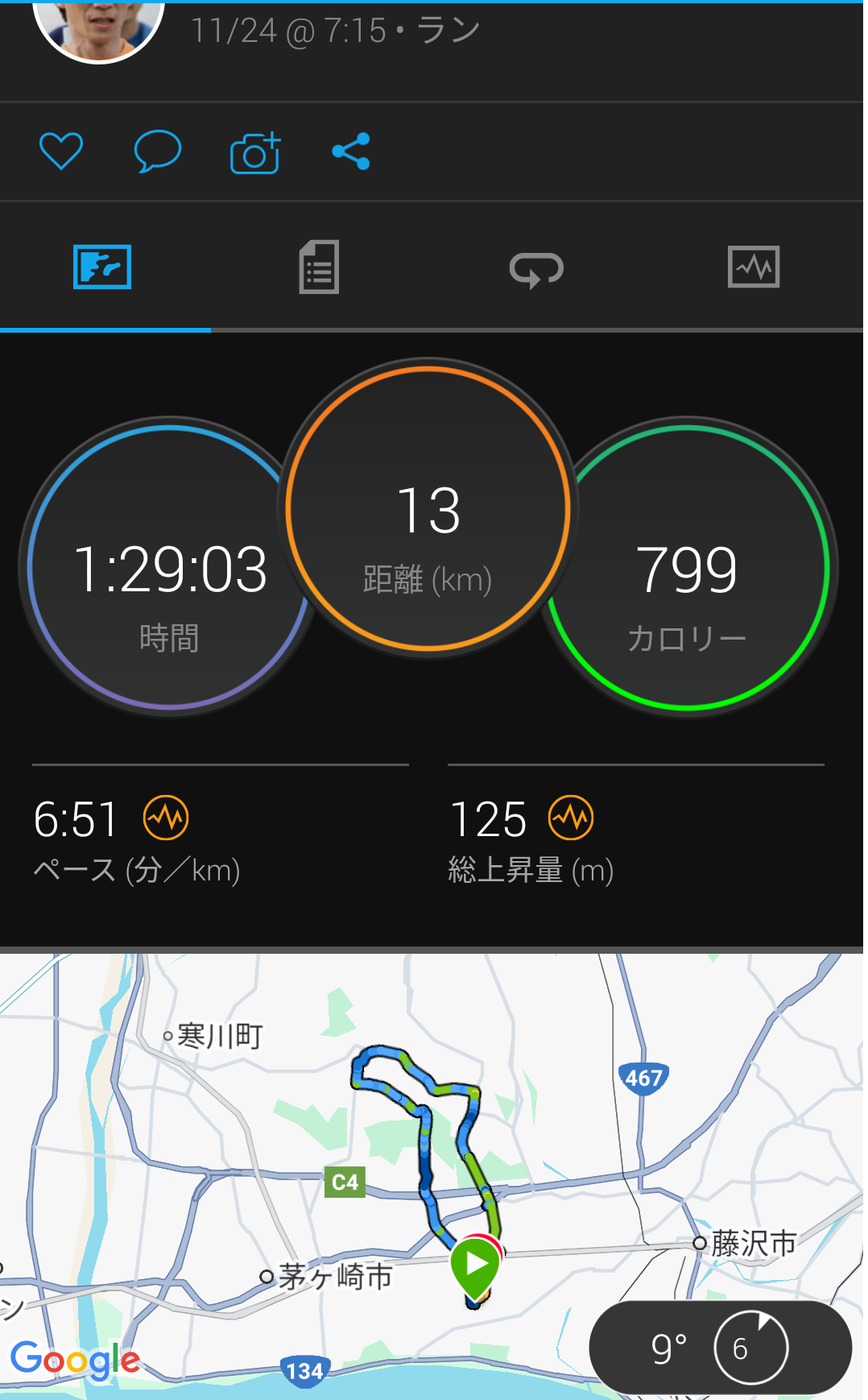Switch to the activity details tab
This screenshot has height=1400, width=868.
(x=319, y=267)
